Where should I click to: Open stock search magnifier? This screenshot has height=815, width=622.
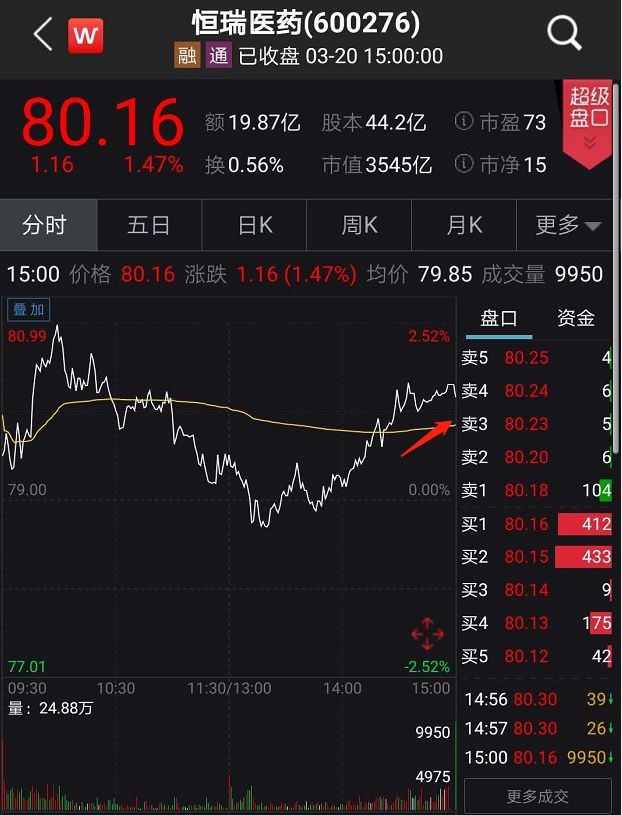point(565,34)
